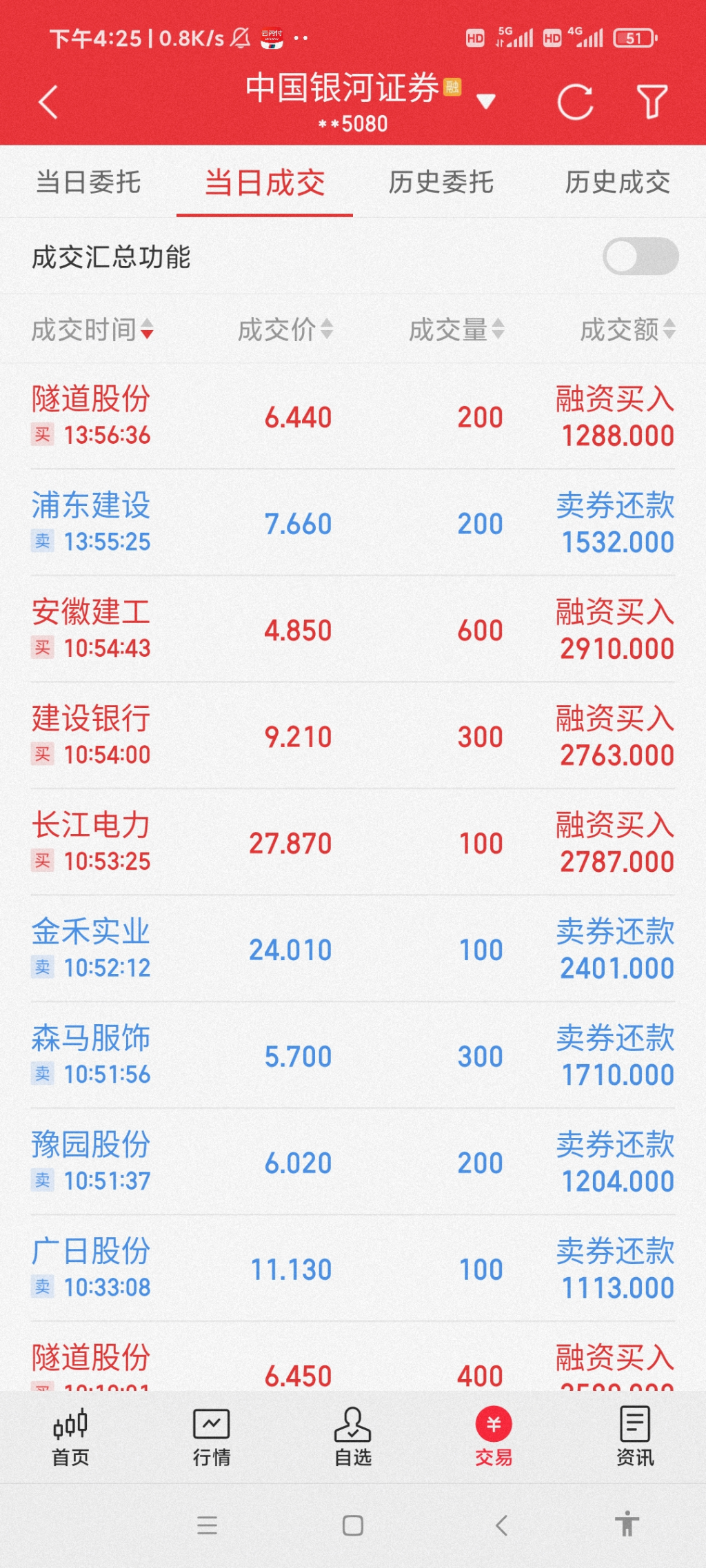Enable the 成交汇总功能 switch
The width and height of the screenshot is (706, 1568).
(x=641, y=256)
